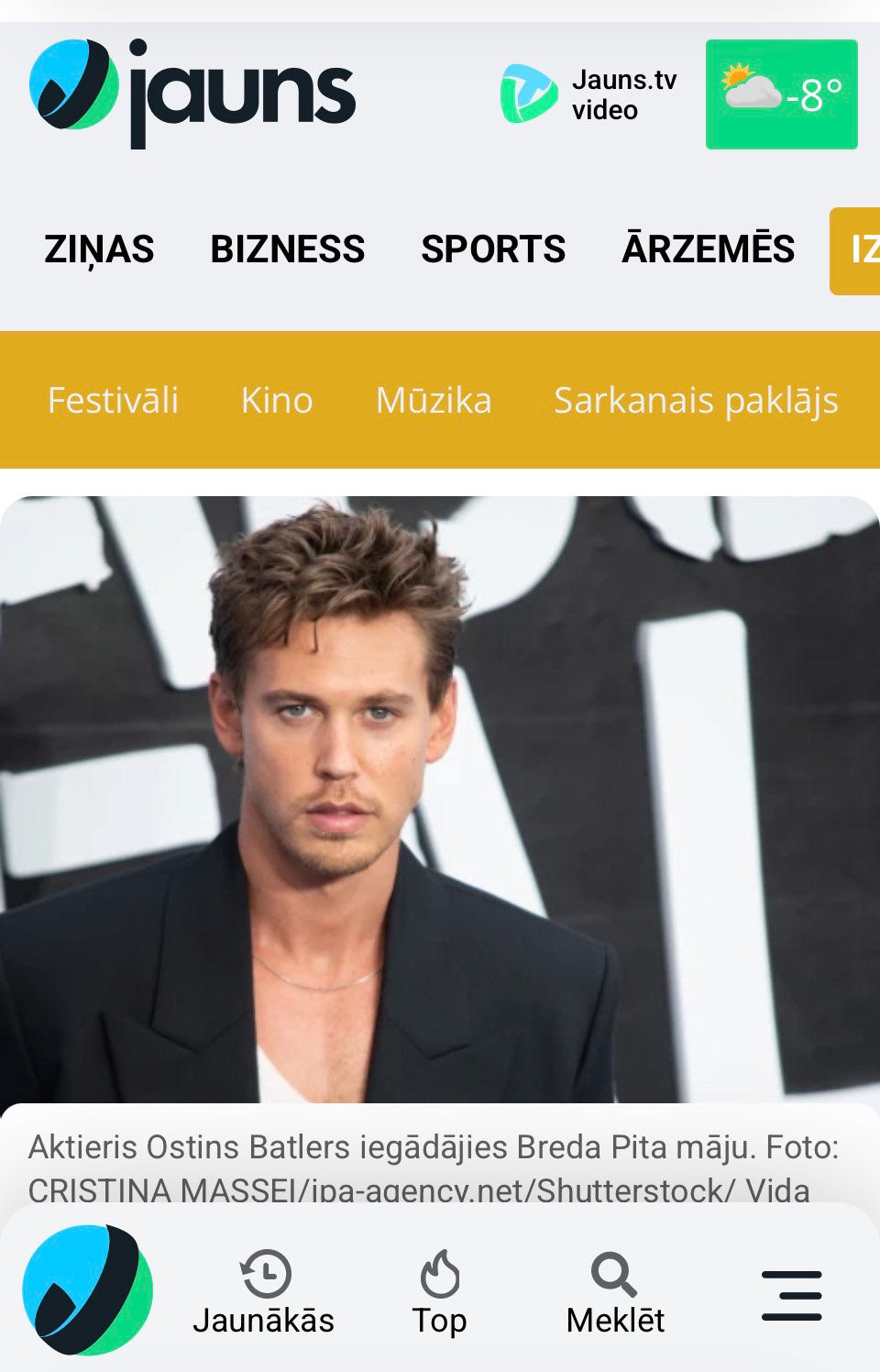Tap the Jauns home icon in bottom bar
880x1372 pixels.
tap(88, 1289)
